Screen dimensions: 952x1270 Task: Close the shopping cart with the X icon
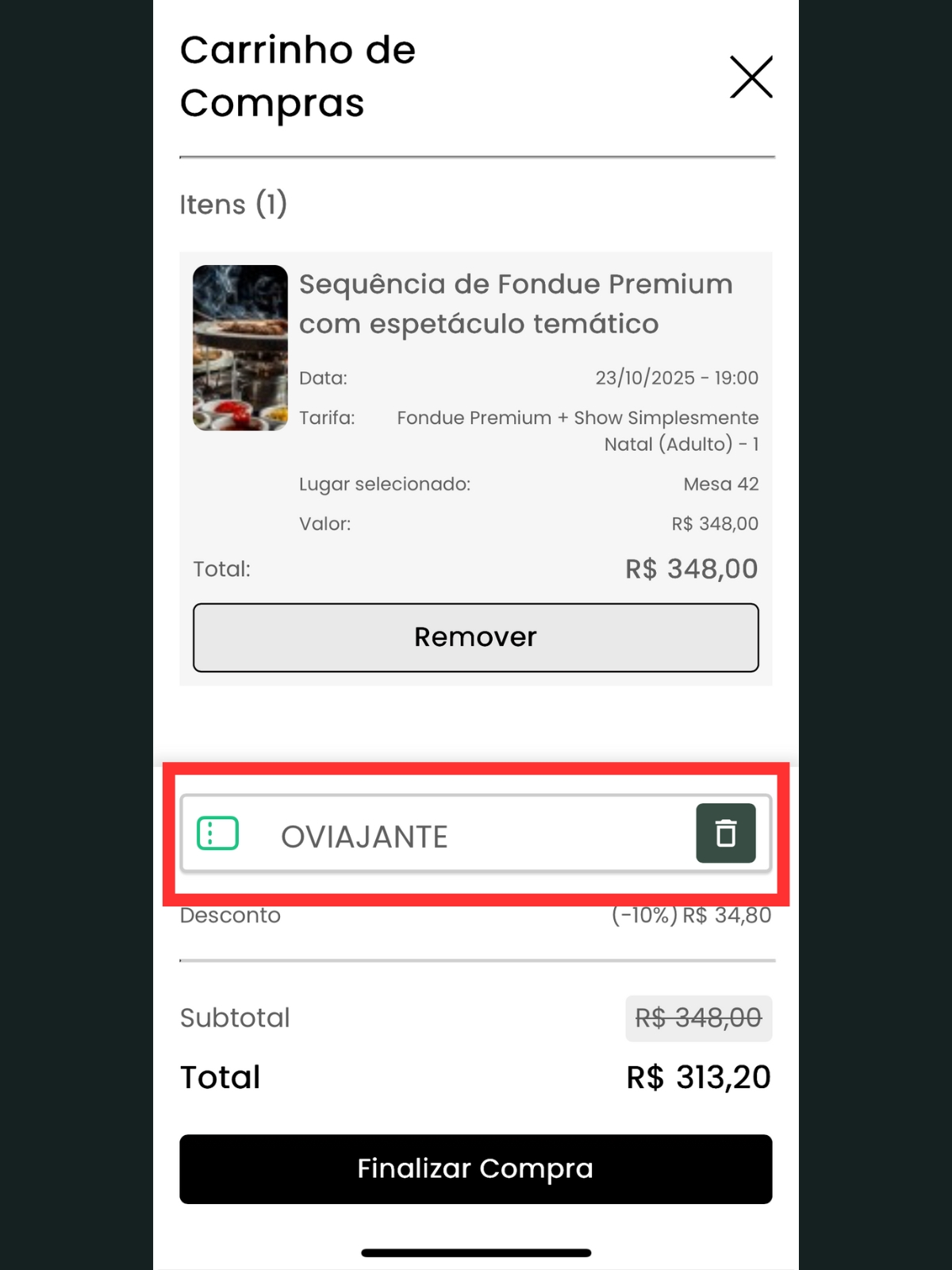click(x=750, y=79)
